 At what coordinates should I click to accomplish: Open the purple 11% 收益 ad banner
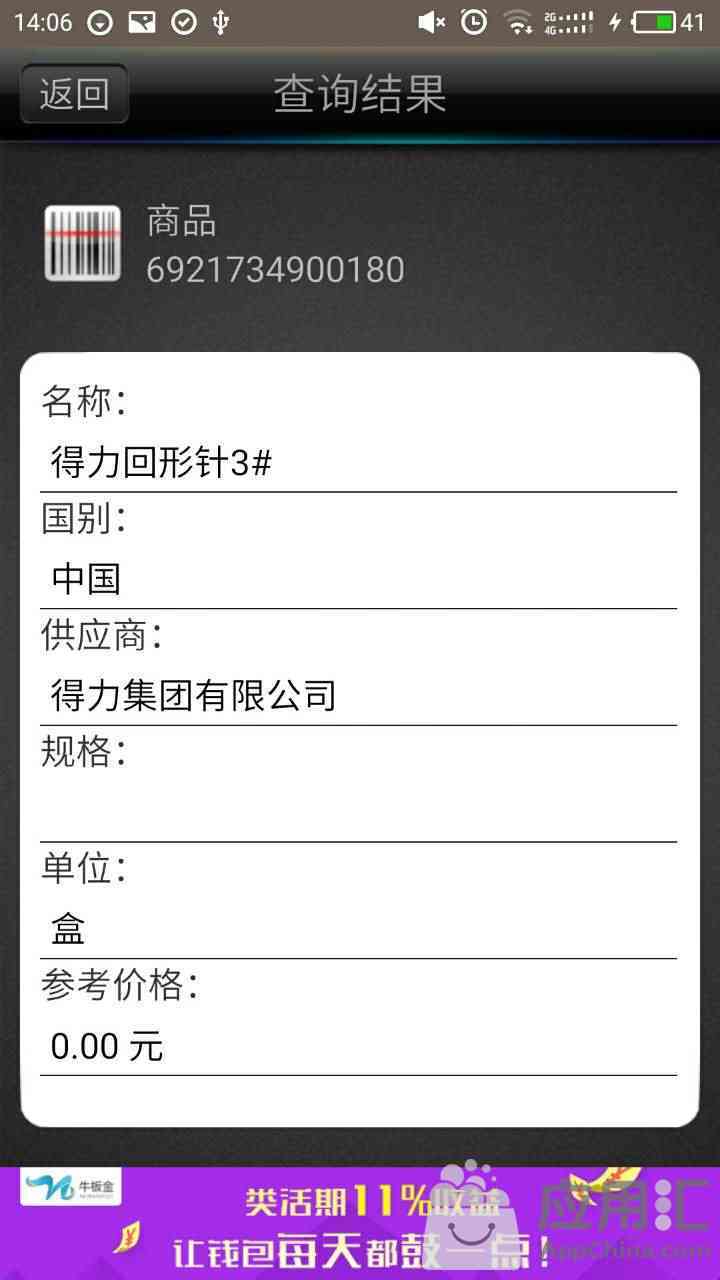click(x=360, y=1223)
